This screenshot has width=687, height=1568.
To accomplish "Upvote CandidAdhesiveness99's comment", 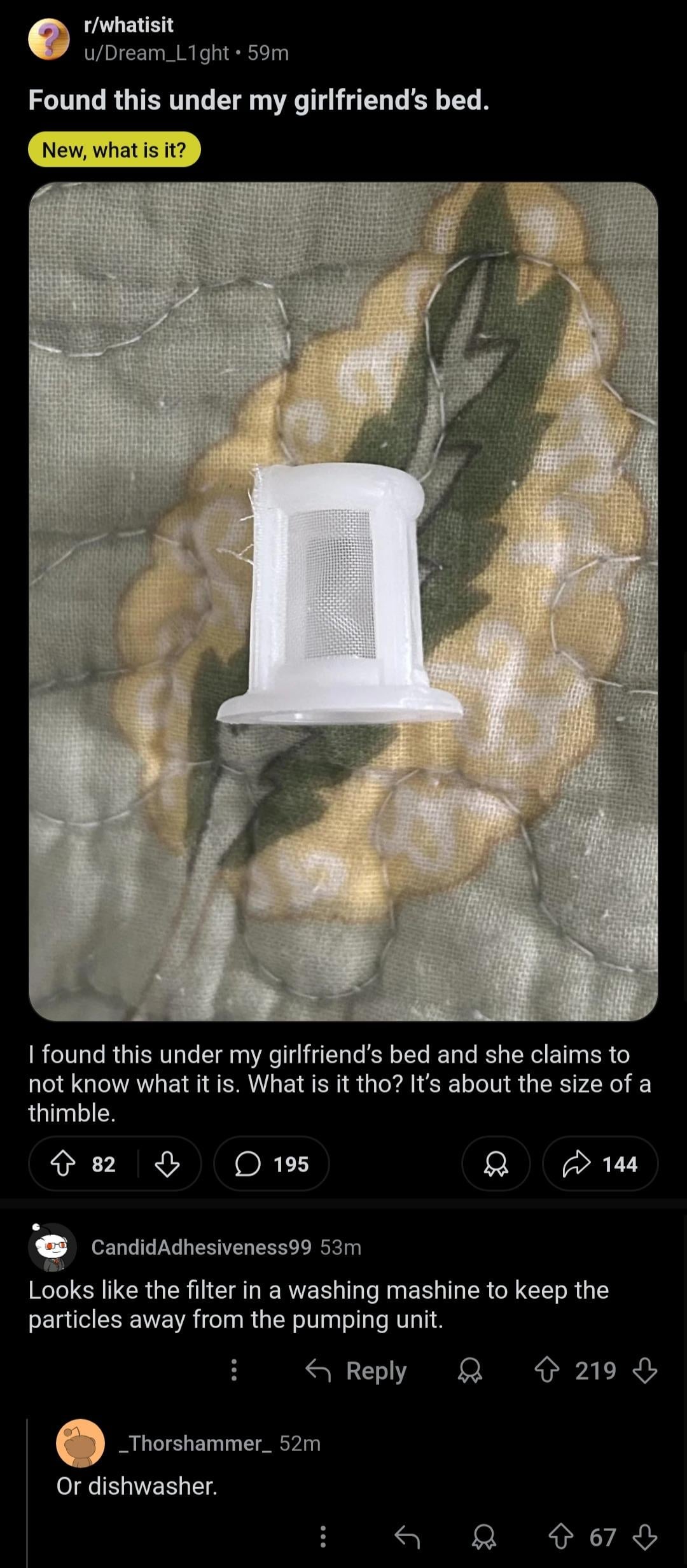I will pyautogui.click(x=547, y=1370).
